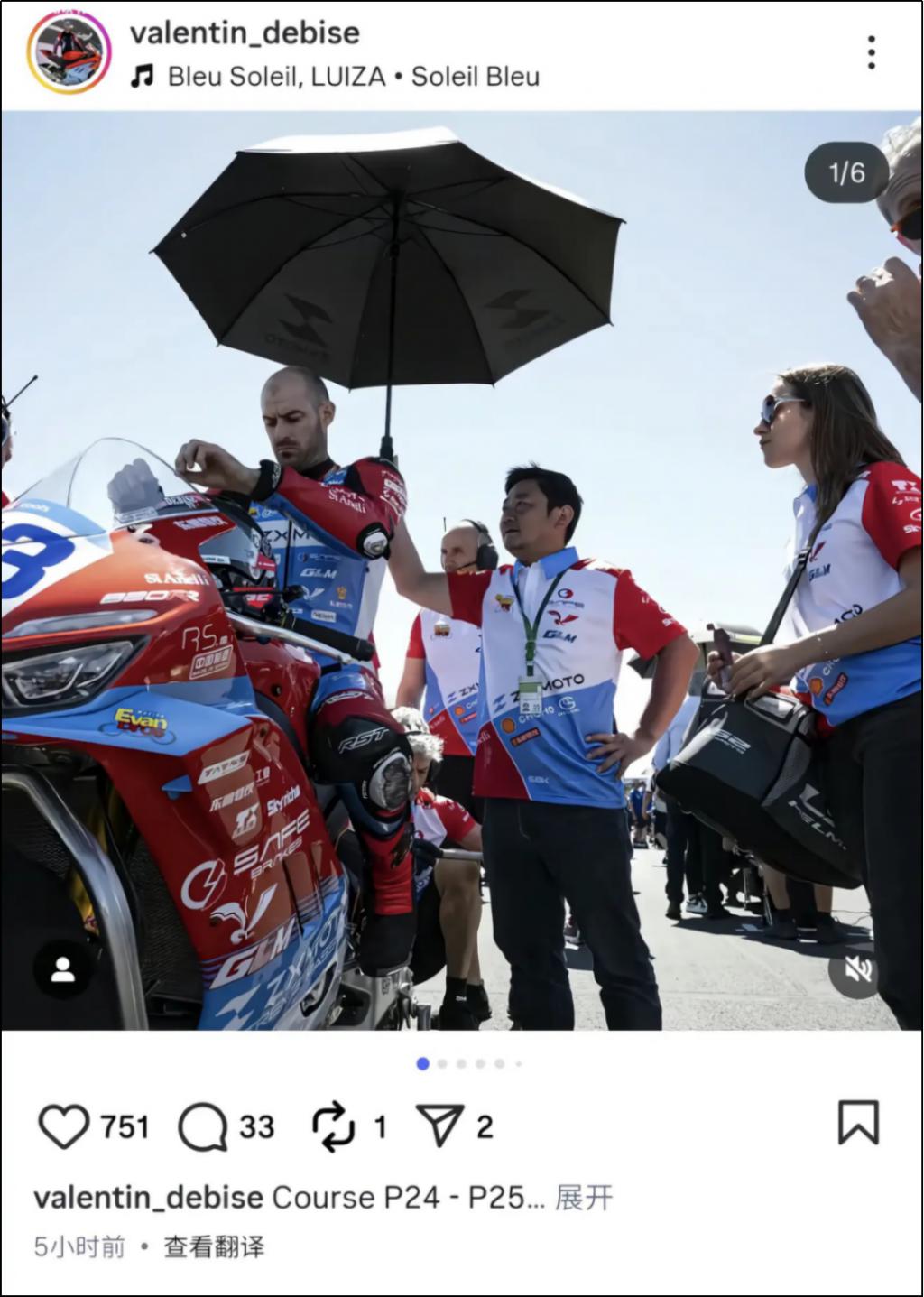This screenshot has height=1297, width=924.
Task: Open the post overflow menu
Action: click(x=871, y=52)
